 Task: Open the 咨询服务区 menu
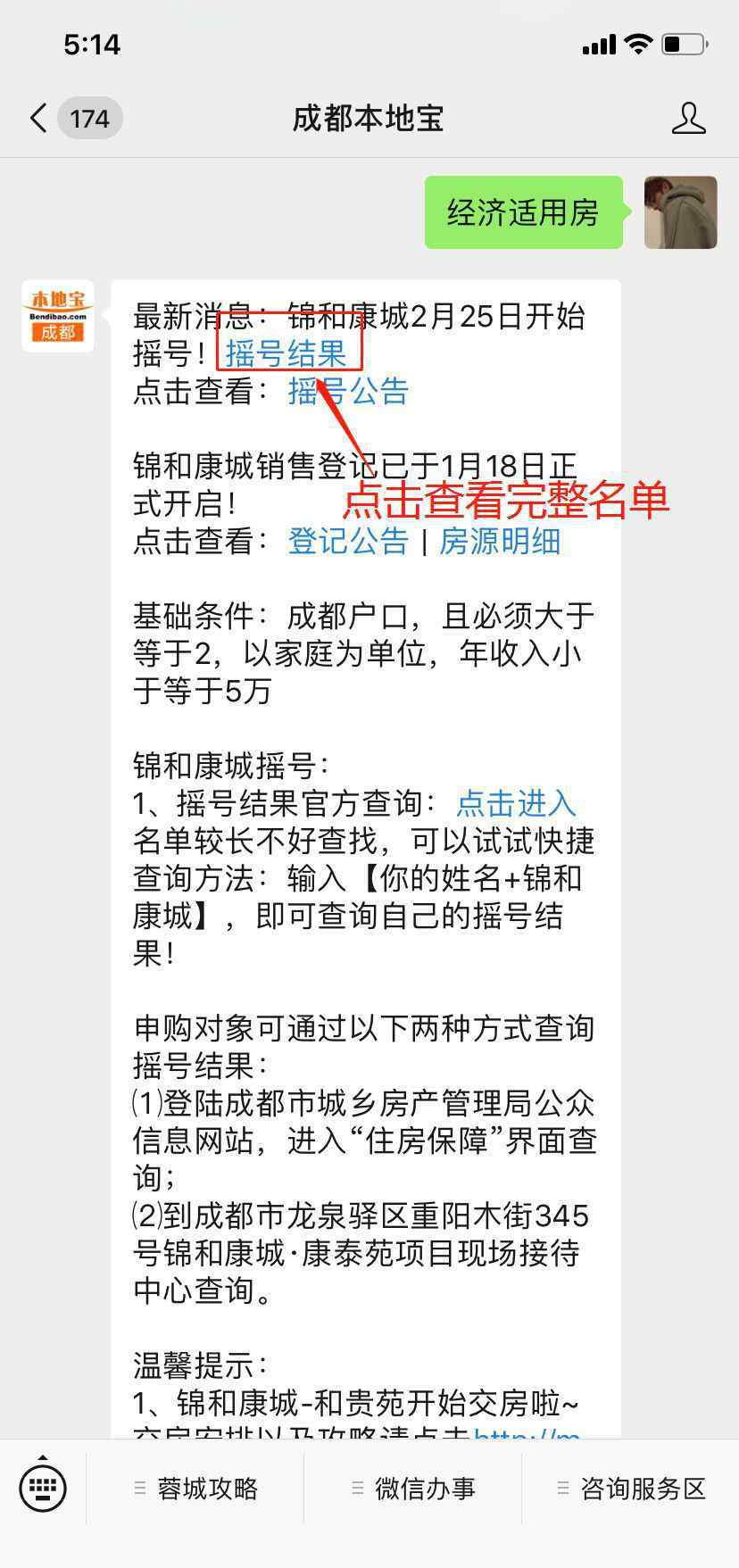(x=631, y=1489)
